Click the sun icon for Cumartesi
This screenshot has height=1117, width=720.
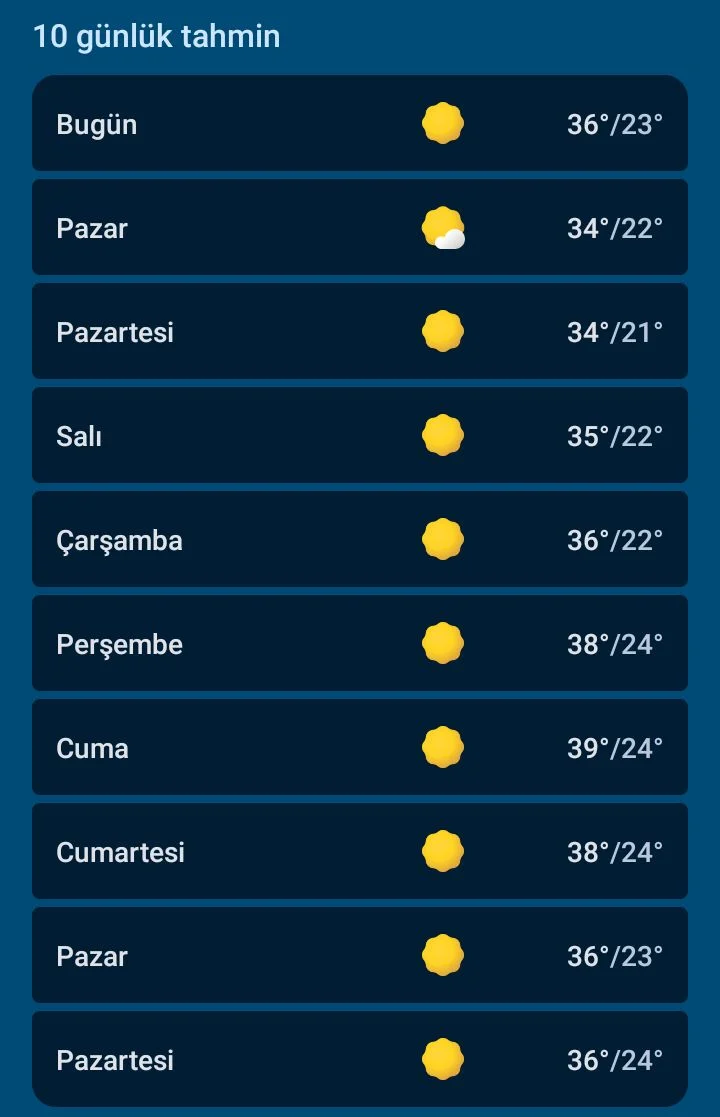pos(442,851)
